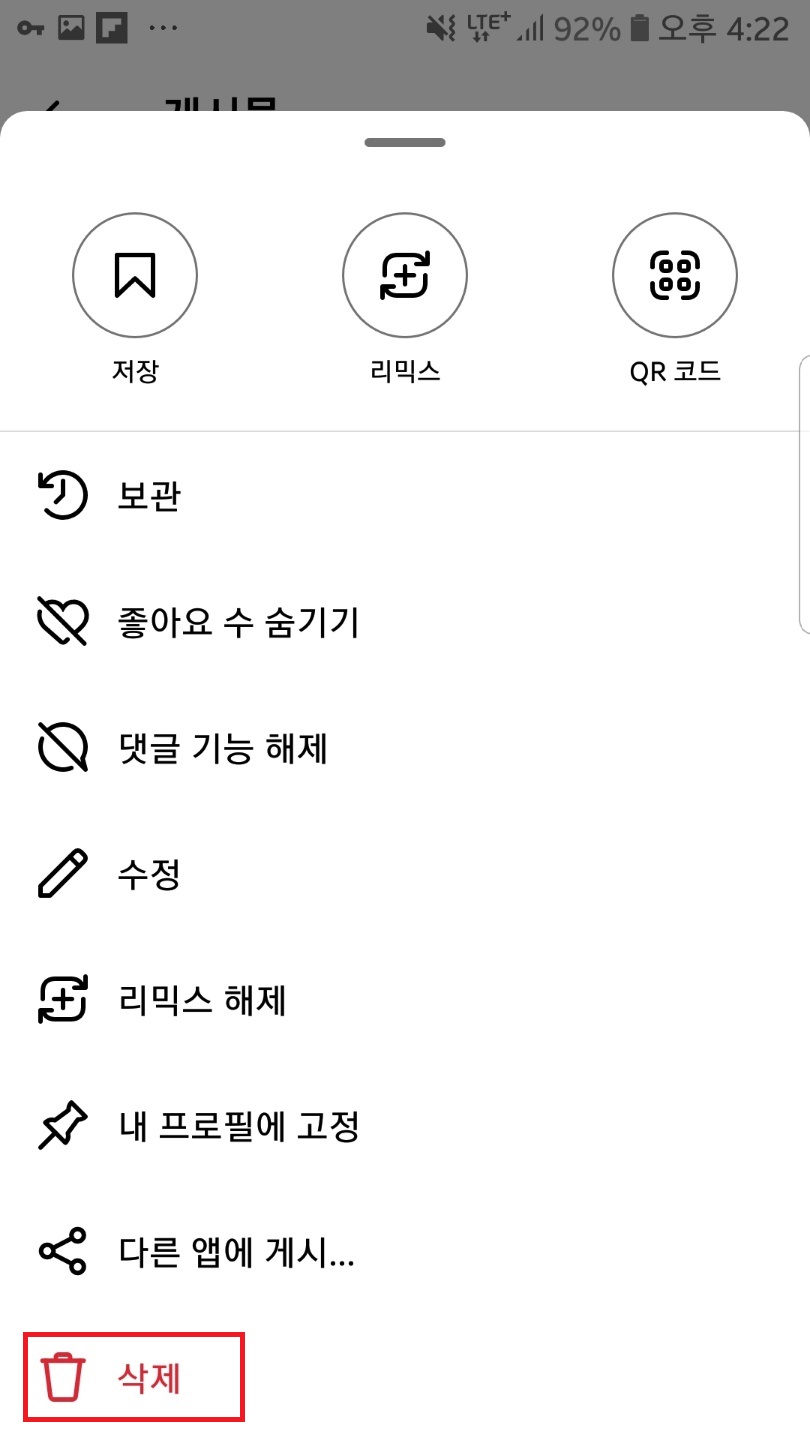The width and height of the screenshot is (810, 1440).
Task: Archive the post via 보관
Action: click(x=149, y=497)
